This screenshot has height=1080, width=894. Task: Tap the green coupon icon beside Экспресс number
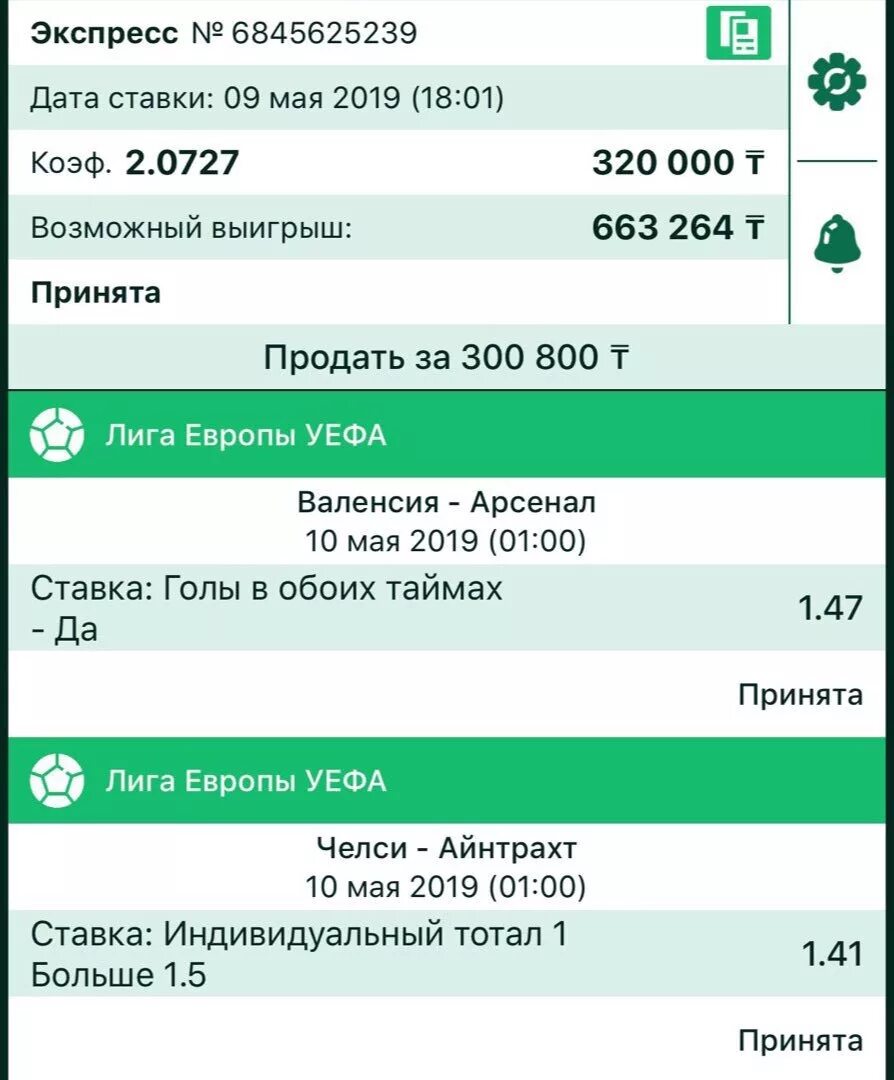click(x=738, y=33)
